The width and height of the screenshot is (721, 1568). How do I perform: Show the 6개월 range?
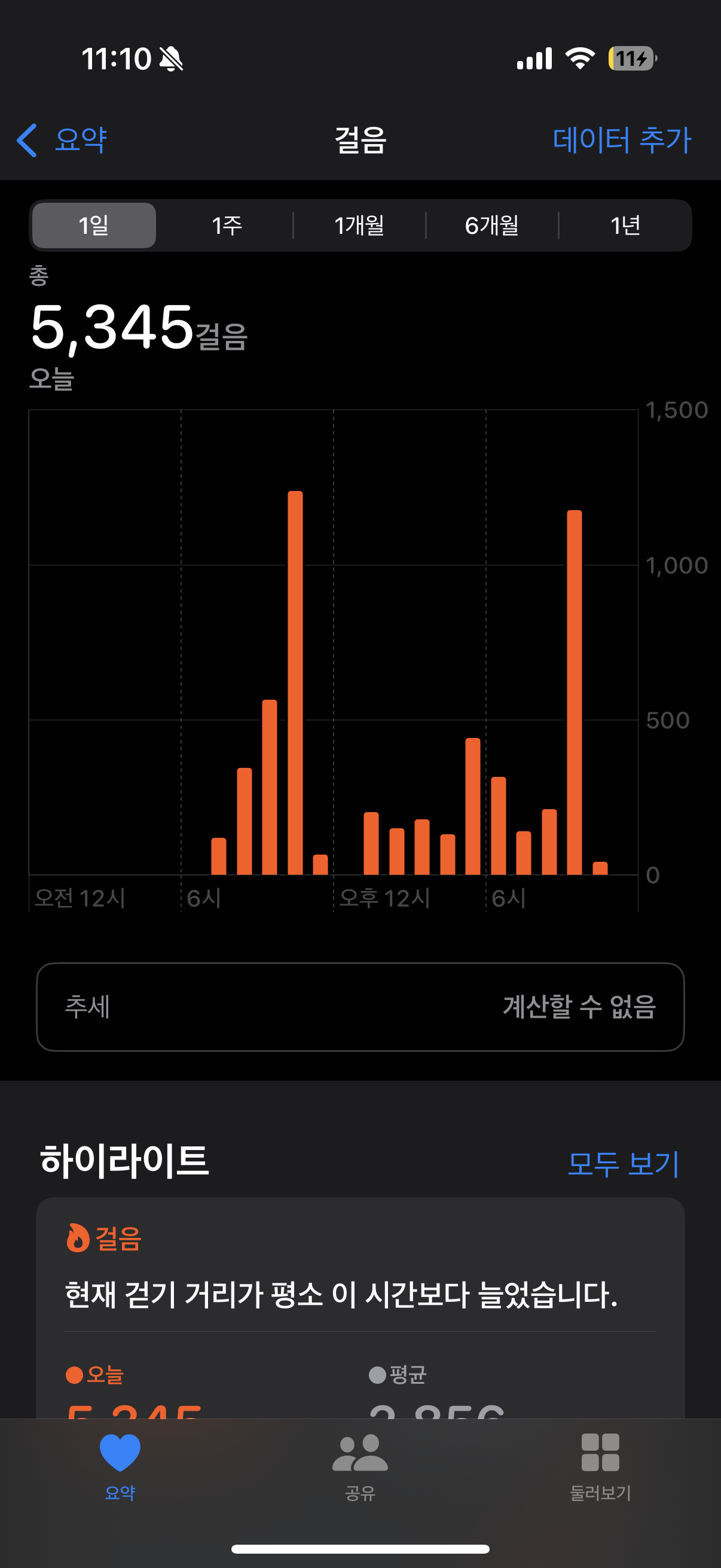(491, 226)
